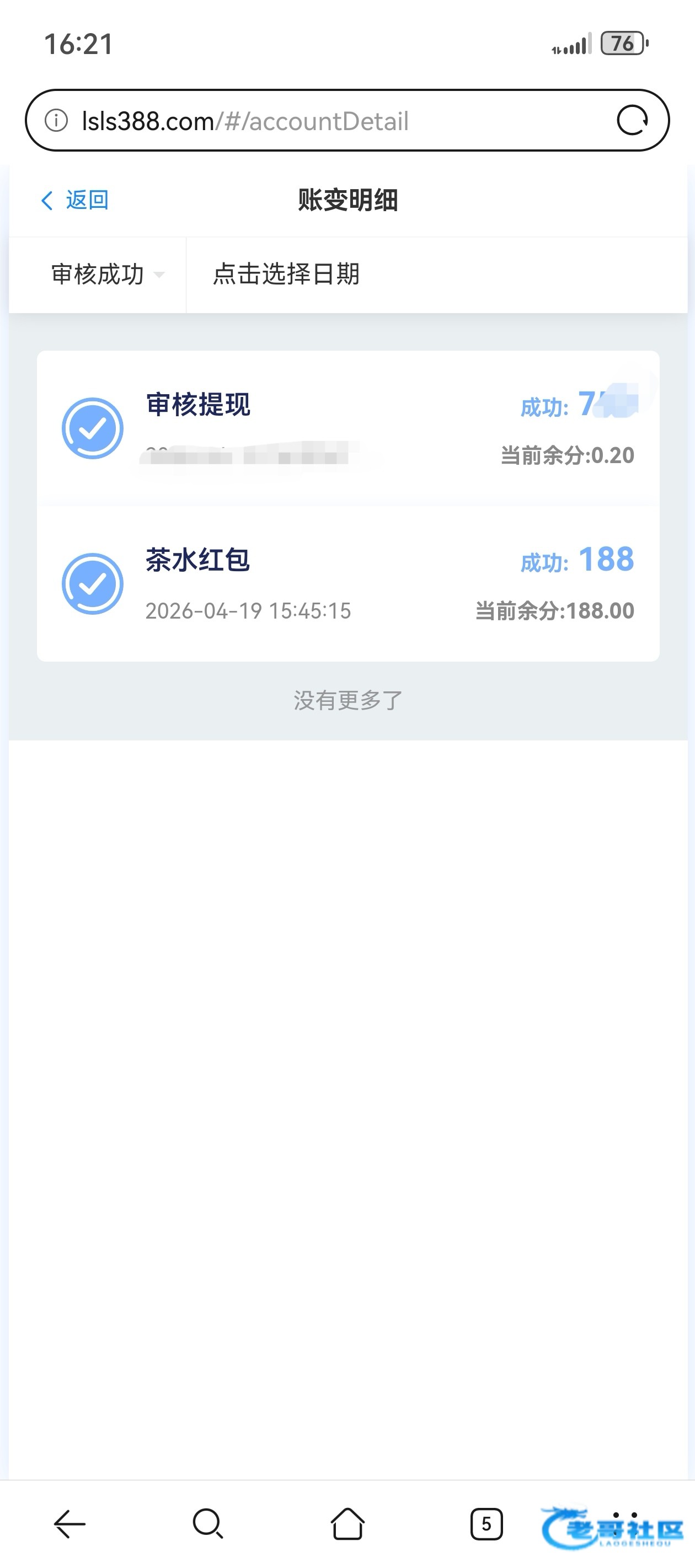Open browser search from bottom toolbar

(x=208, y=1524)
